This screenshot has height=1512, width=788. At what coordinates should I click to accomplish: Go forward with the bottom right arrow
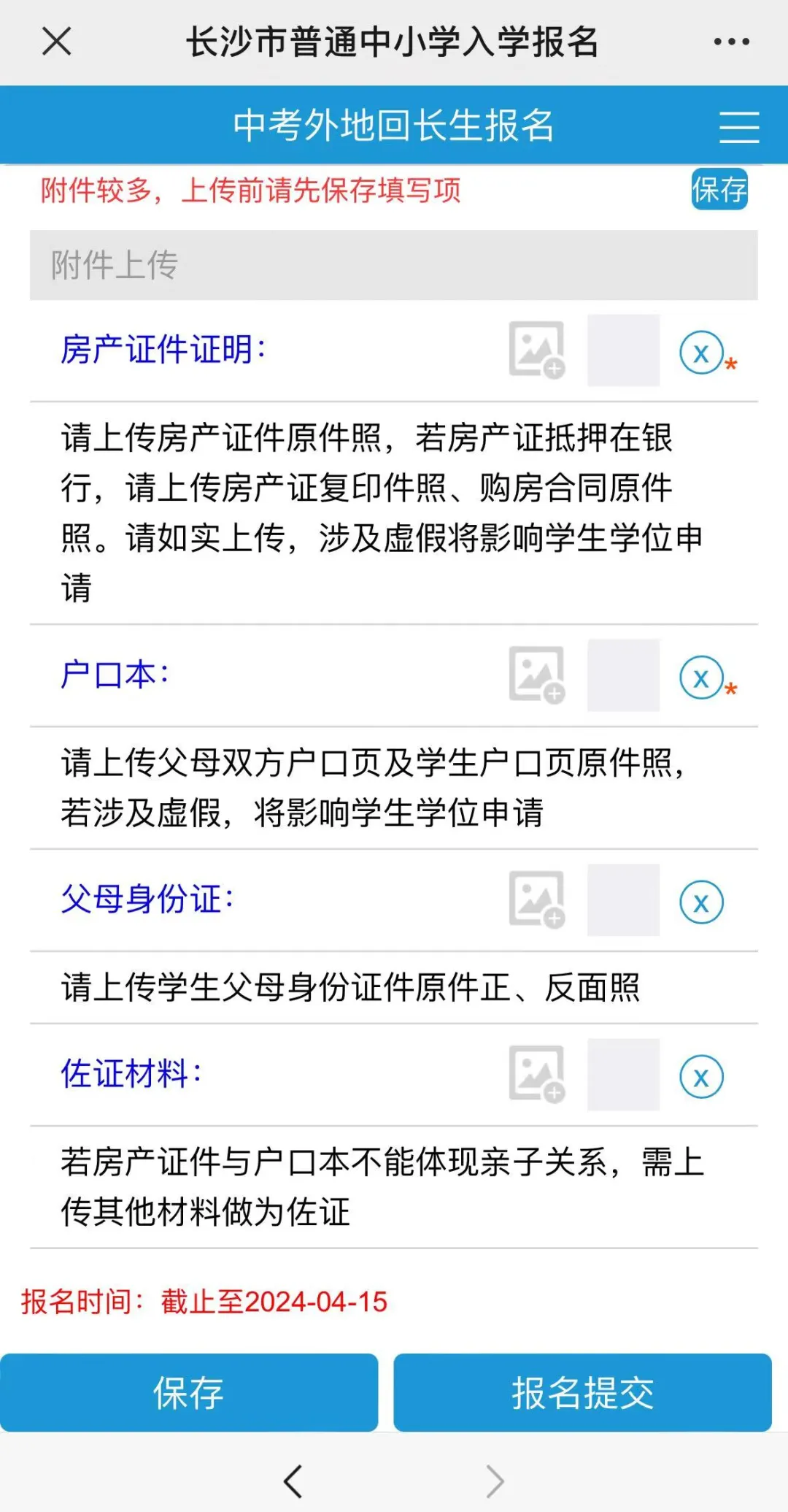point(495,1481)
